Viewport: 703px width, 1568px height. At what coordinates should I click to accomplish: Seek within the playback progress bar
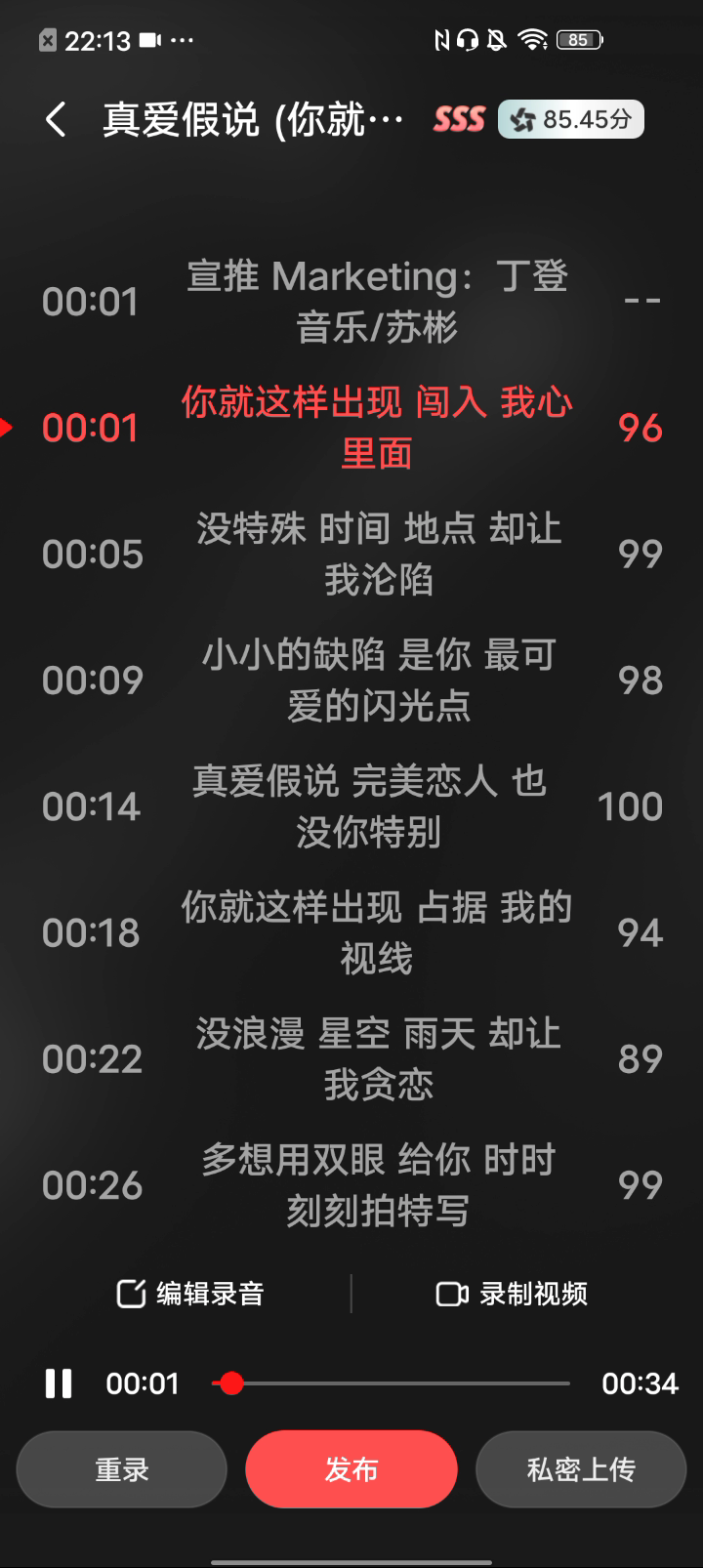click(x=391, y=1383)
